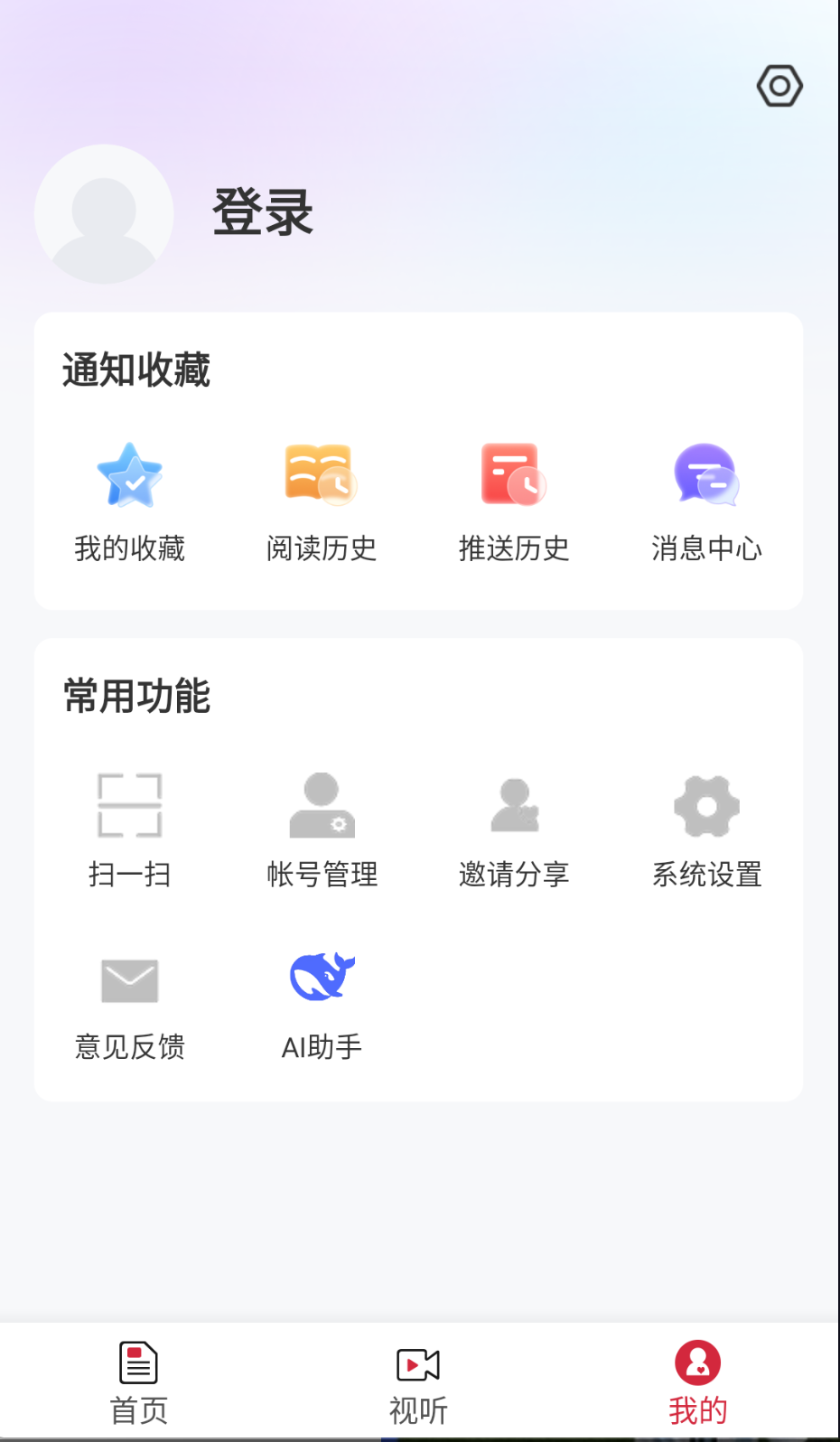
Task: Launch the 扫一扫 scan tool
Action: click(130, 827)
